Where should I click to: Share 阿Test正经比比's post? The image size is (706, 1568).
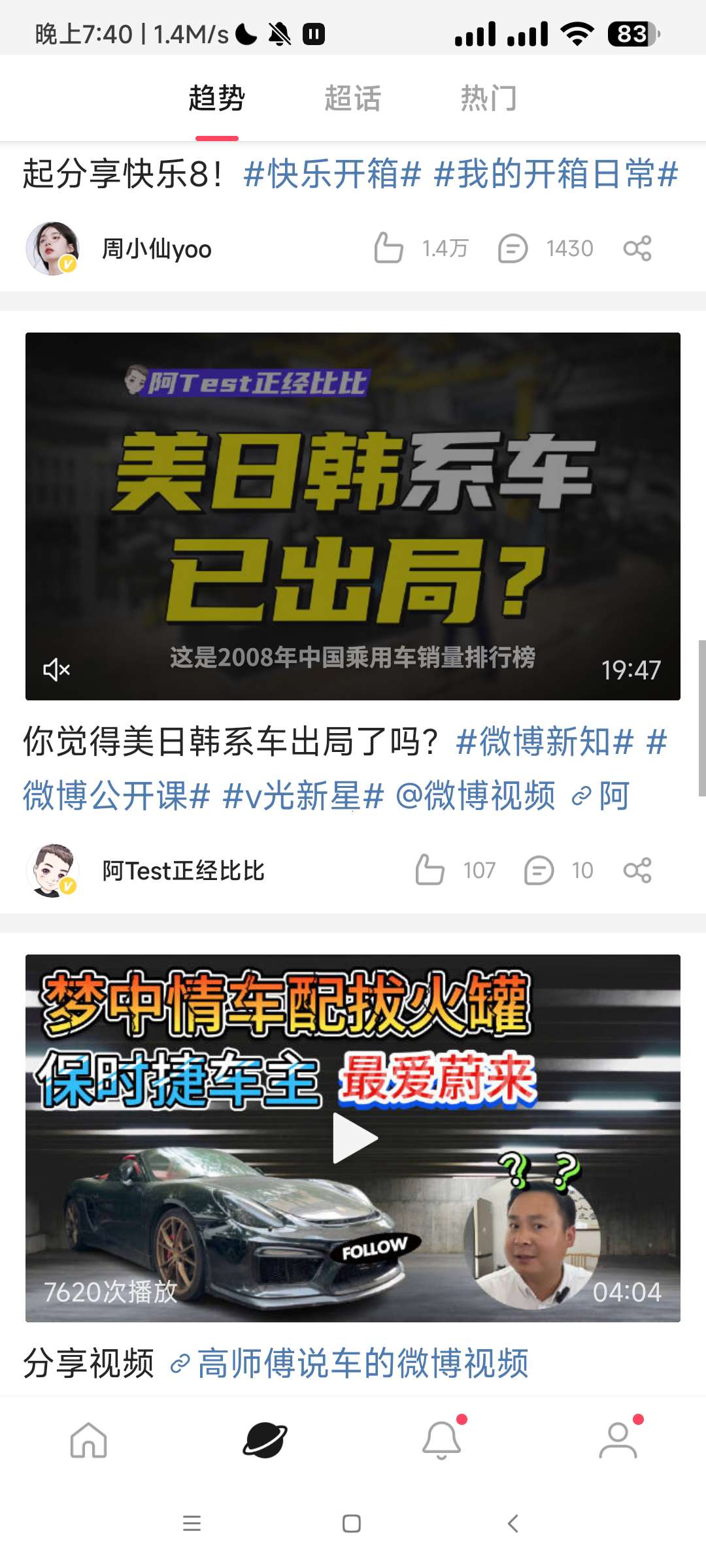point(637,870)
